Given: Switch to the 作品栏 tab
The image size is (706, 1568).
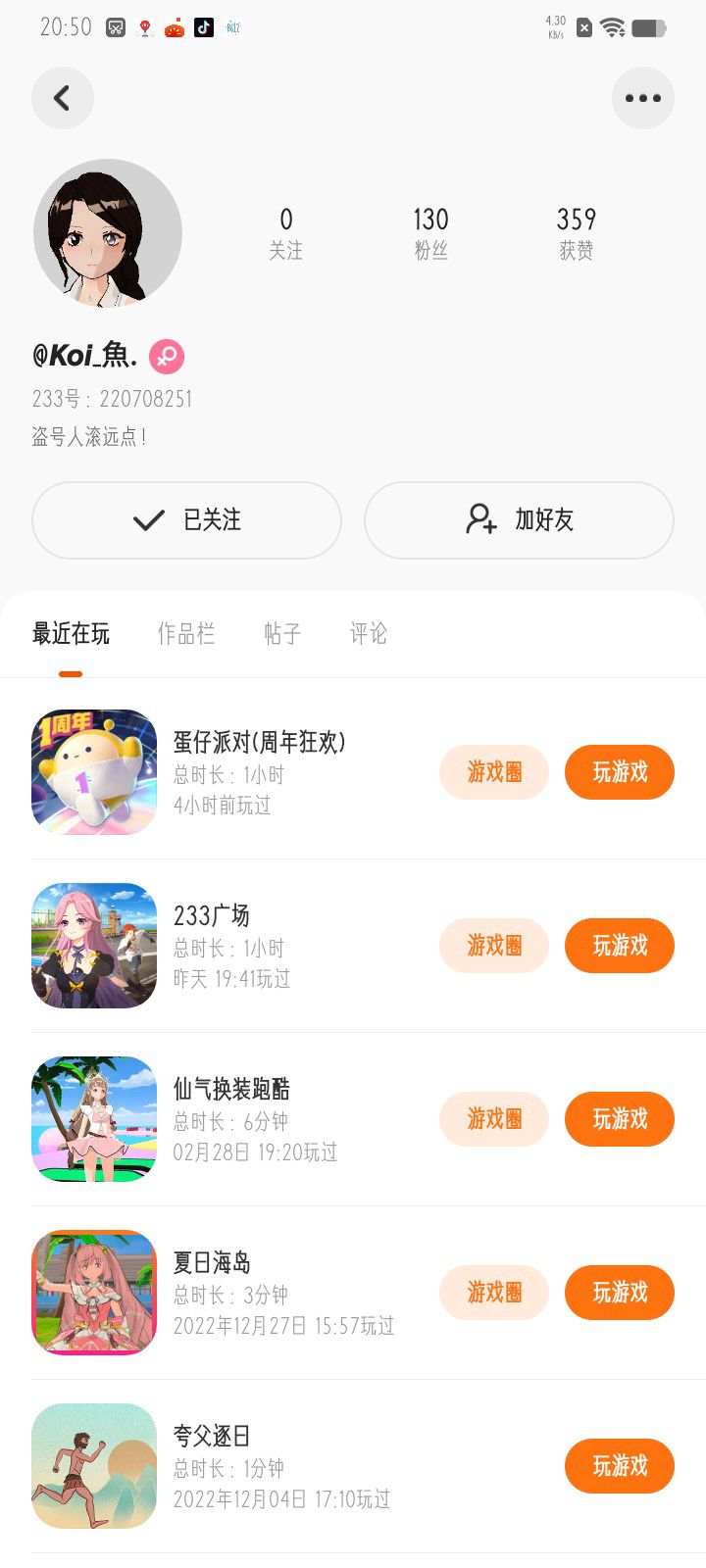Looking at the screenshot, I should click(185, 634).
